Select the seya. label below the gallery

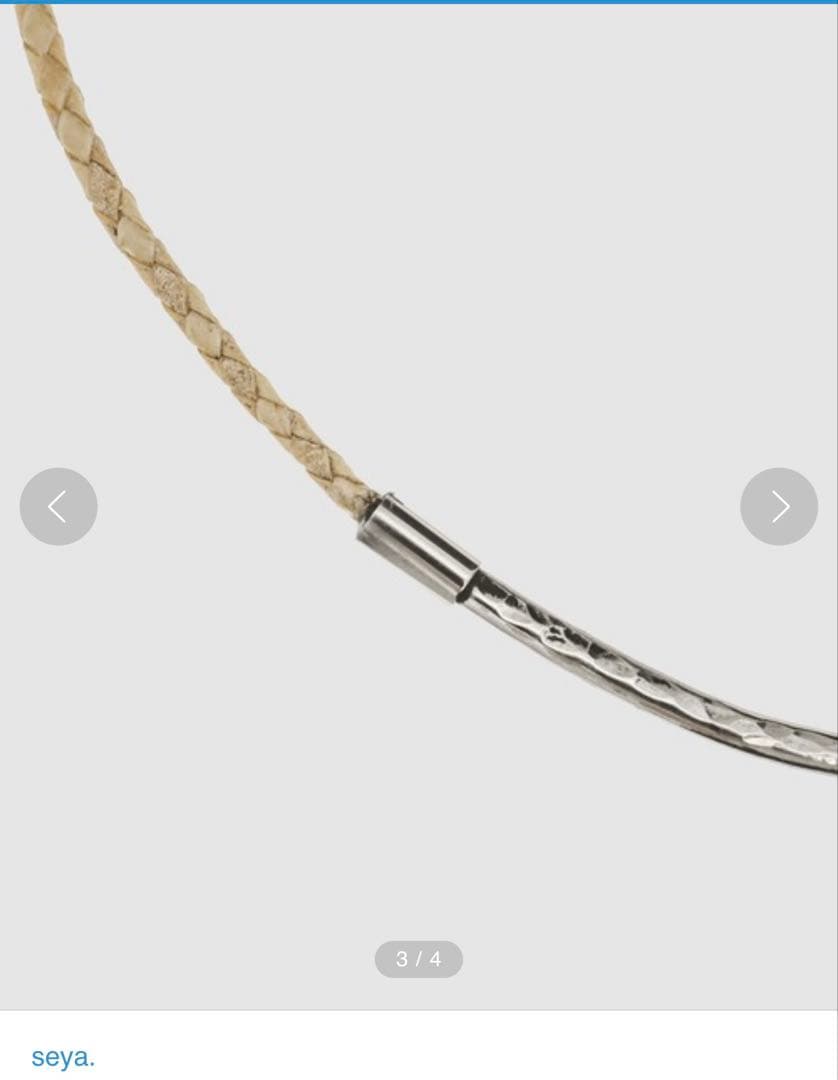click(60, 1058)
